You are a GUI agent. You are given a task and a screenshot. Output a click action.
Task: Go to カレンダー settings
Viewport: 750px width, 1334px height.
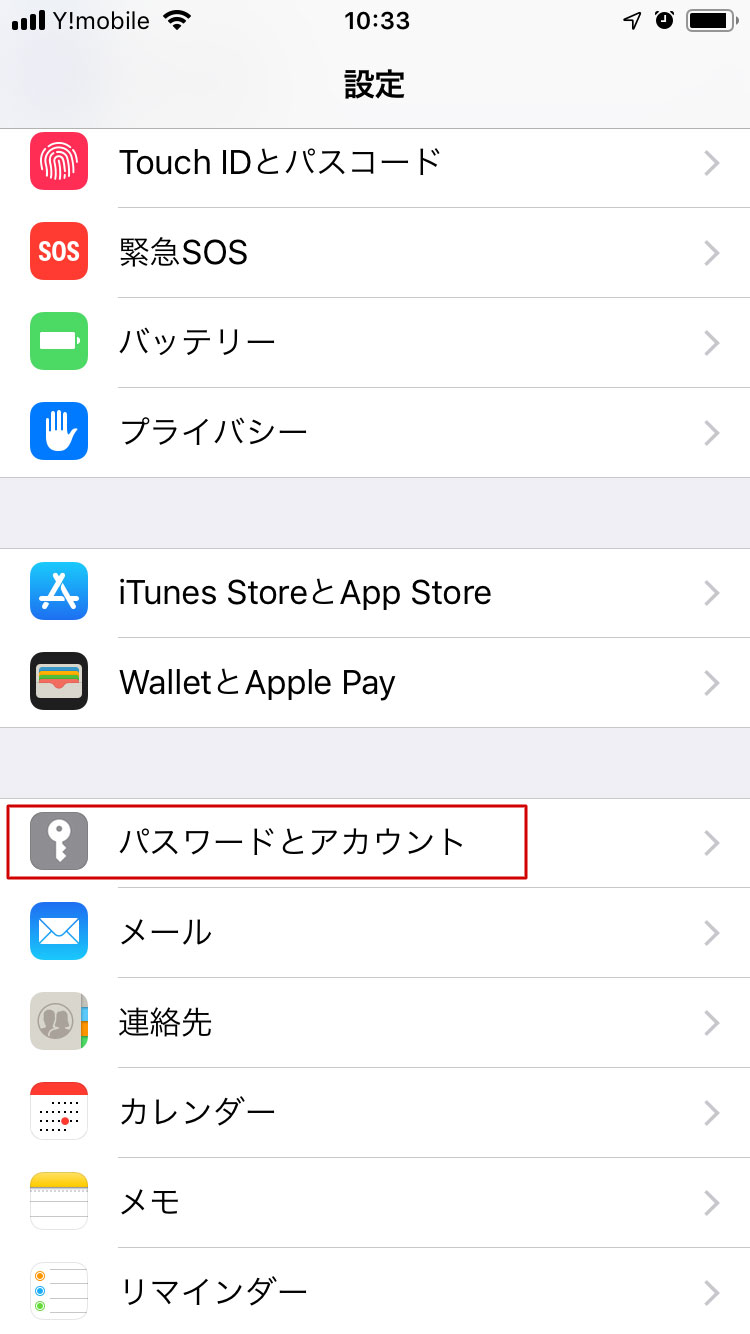click(375, 1113)
